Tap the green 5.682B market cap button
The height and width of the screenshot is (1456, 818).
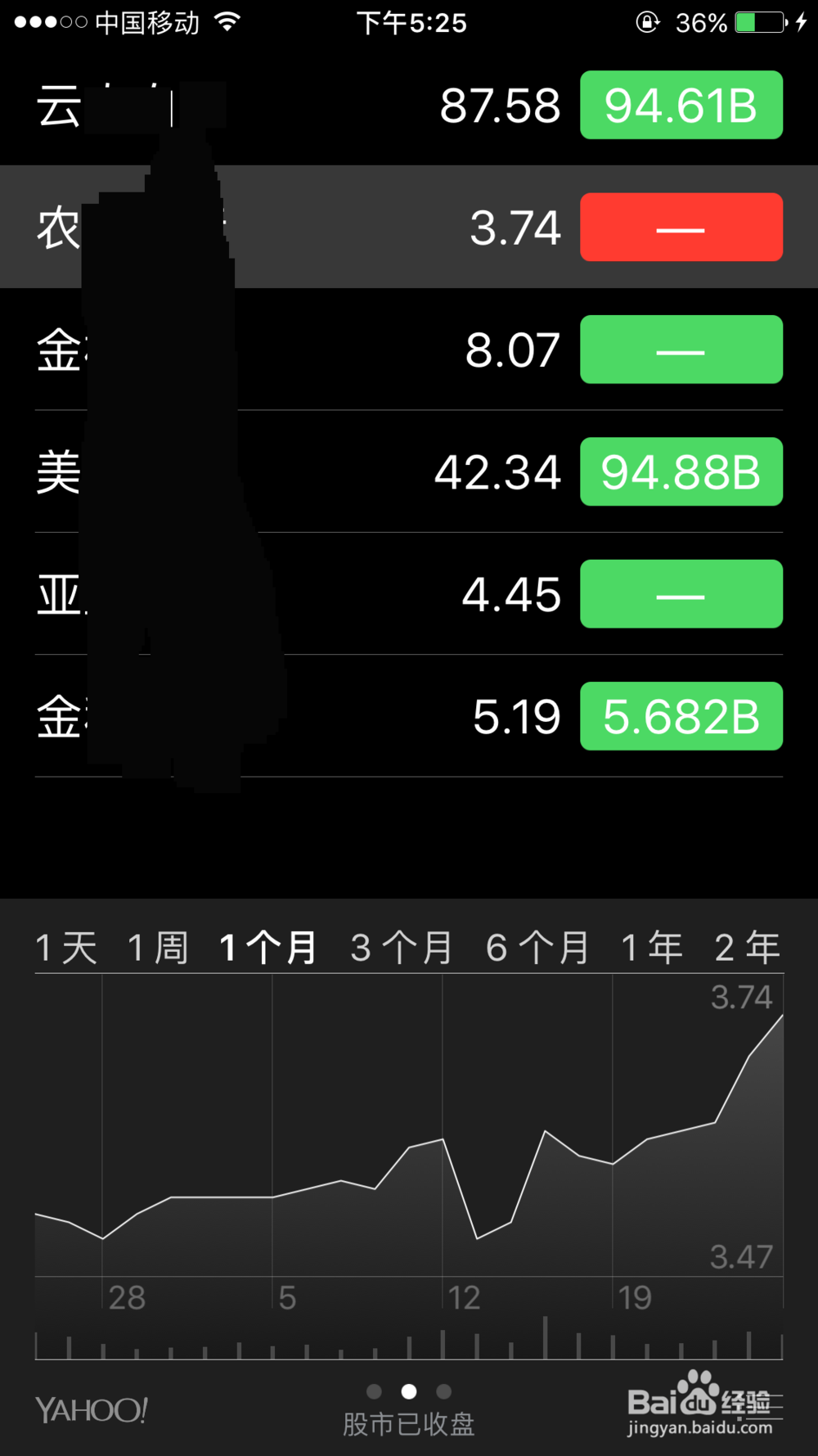pos(681,716)
